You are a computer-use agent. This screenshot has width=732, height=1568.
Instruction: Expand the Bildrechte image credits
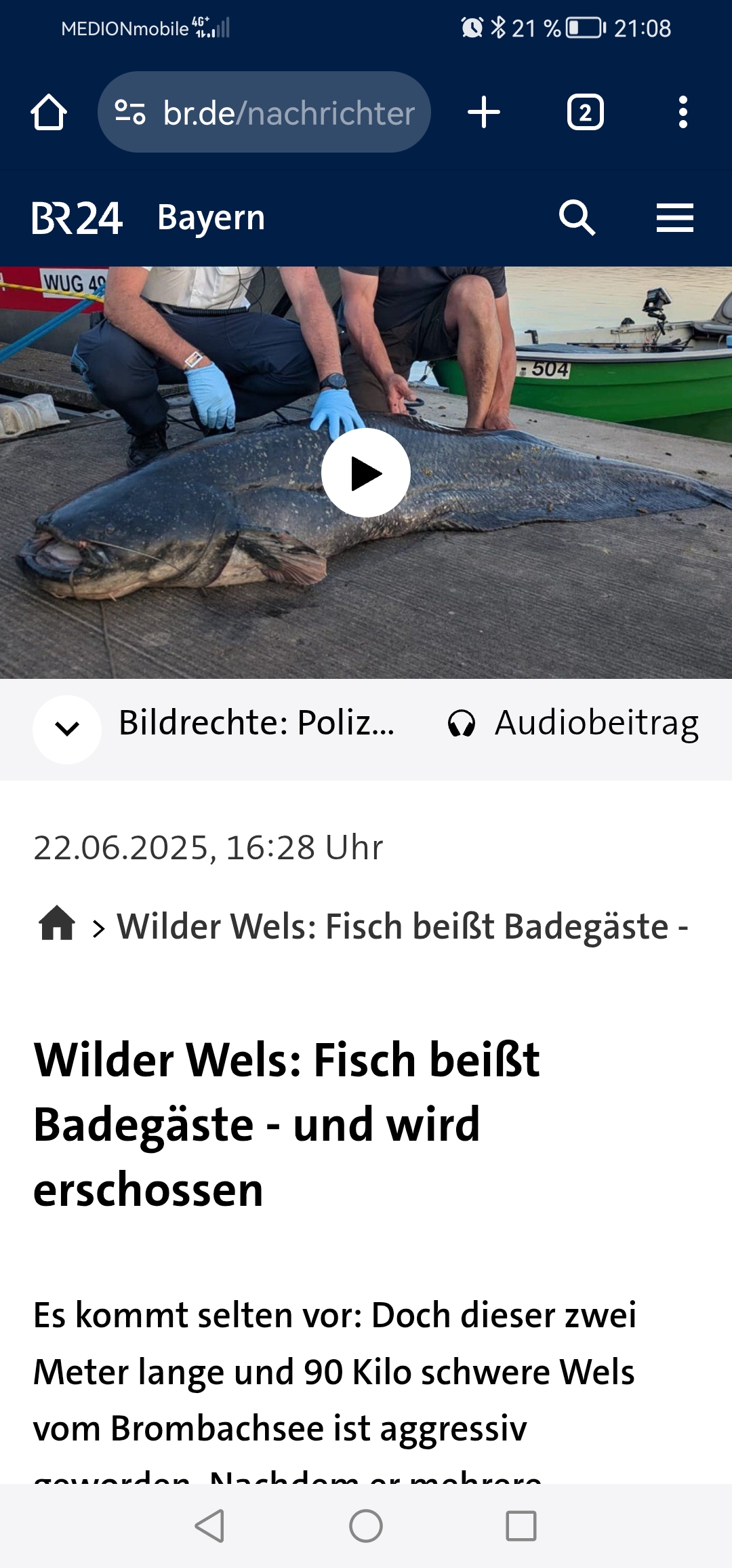(x=67, y=729)
